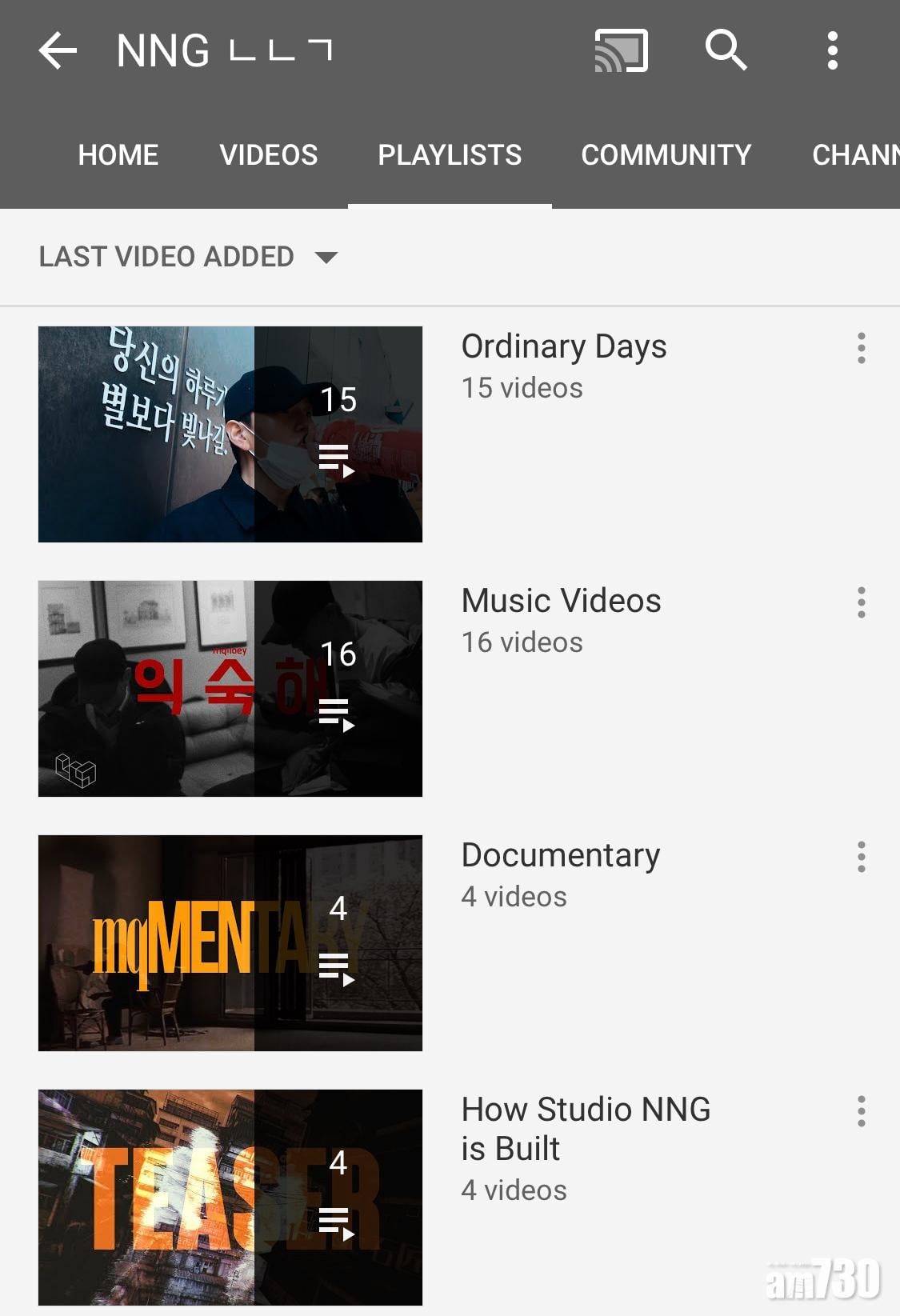This screenshot has height=1316, width=900.
Task: Show more options for Documentary playlist
Action: click(861, 857)
